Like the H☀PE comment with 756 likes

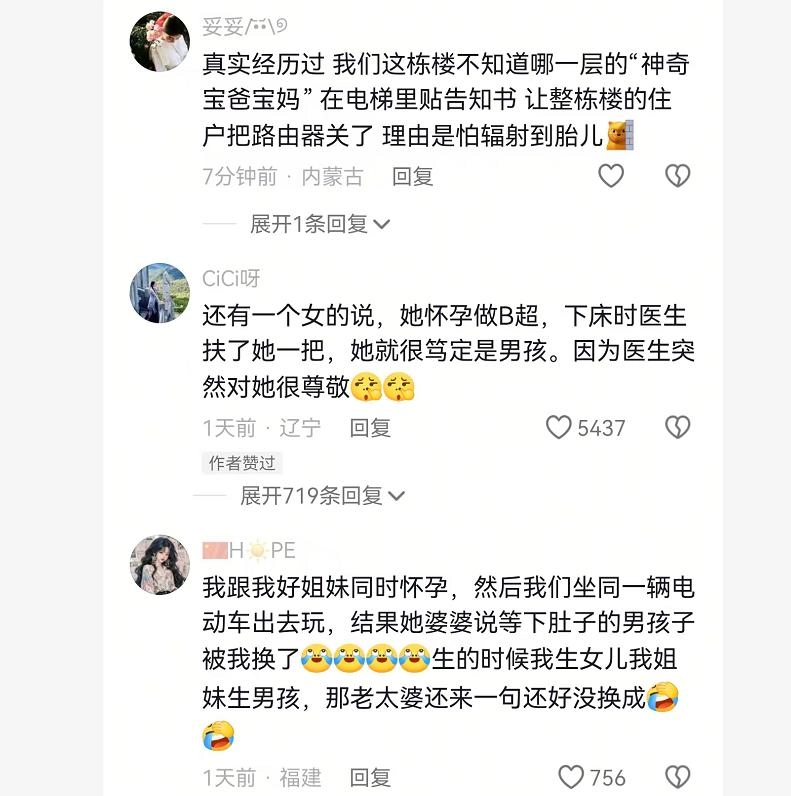(571, 777)
